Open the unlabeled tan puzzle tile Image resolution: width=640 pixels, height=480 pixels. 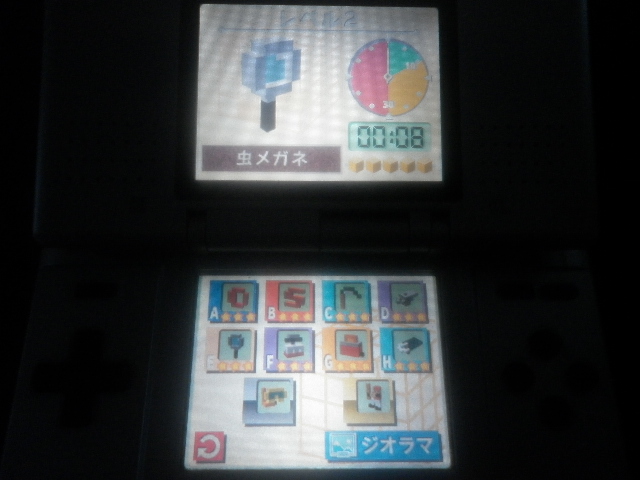tap(369, 400)
